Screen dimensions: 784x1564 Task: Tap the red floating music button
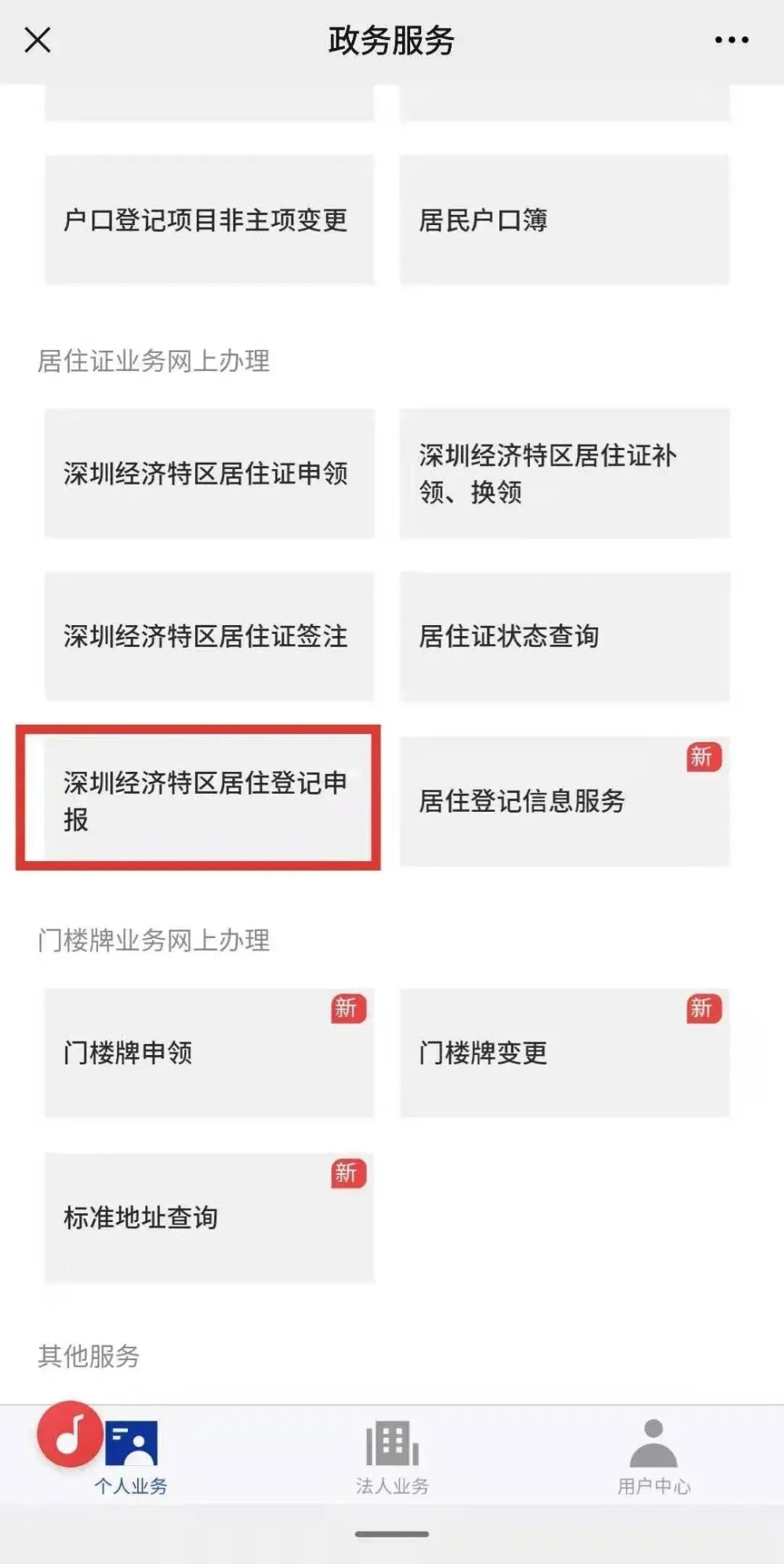pos(71,1434)
